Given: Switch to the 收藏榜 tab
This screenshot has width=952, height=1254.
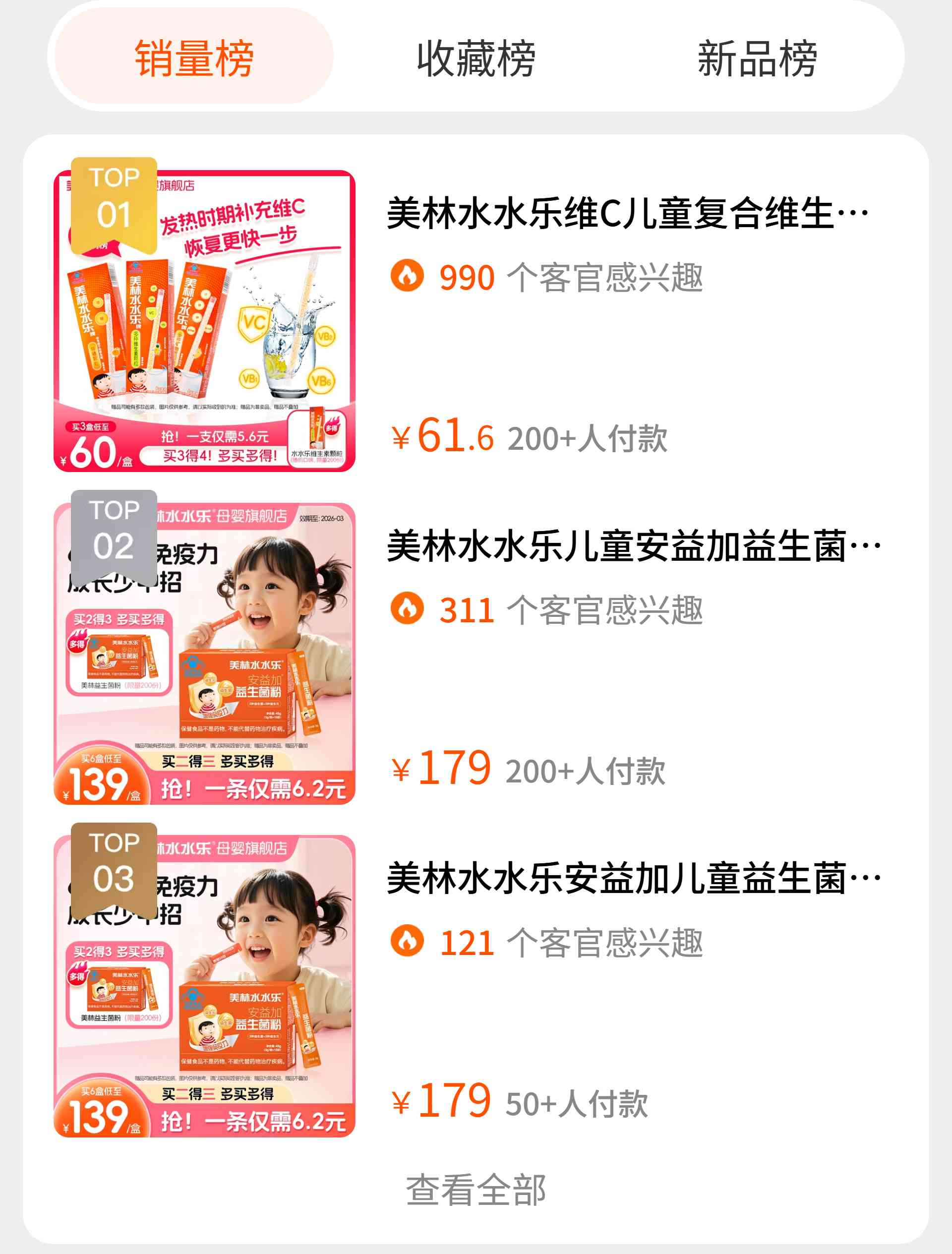Looking at the screenshot, I should (x=476, y=58).
